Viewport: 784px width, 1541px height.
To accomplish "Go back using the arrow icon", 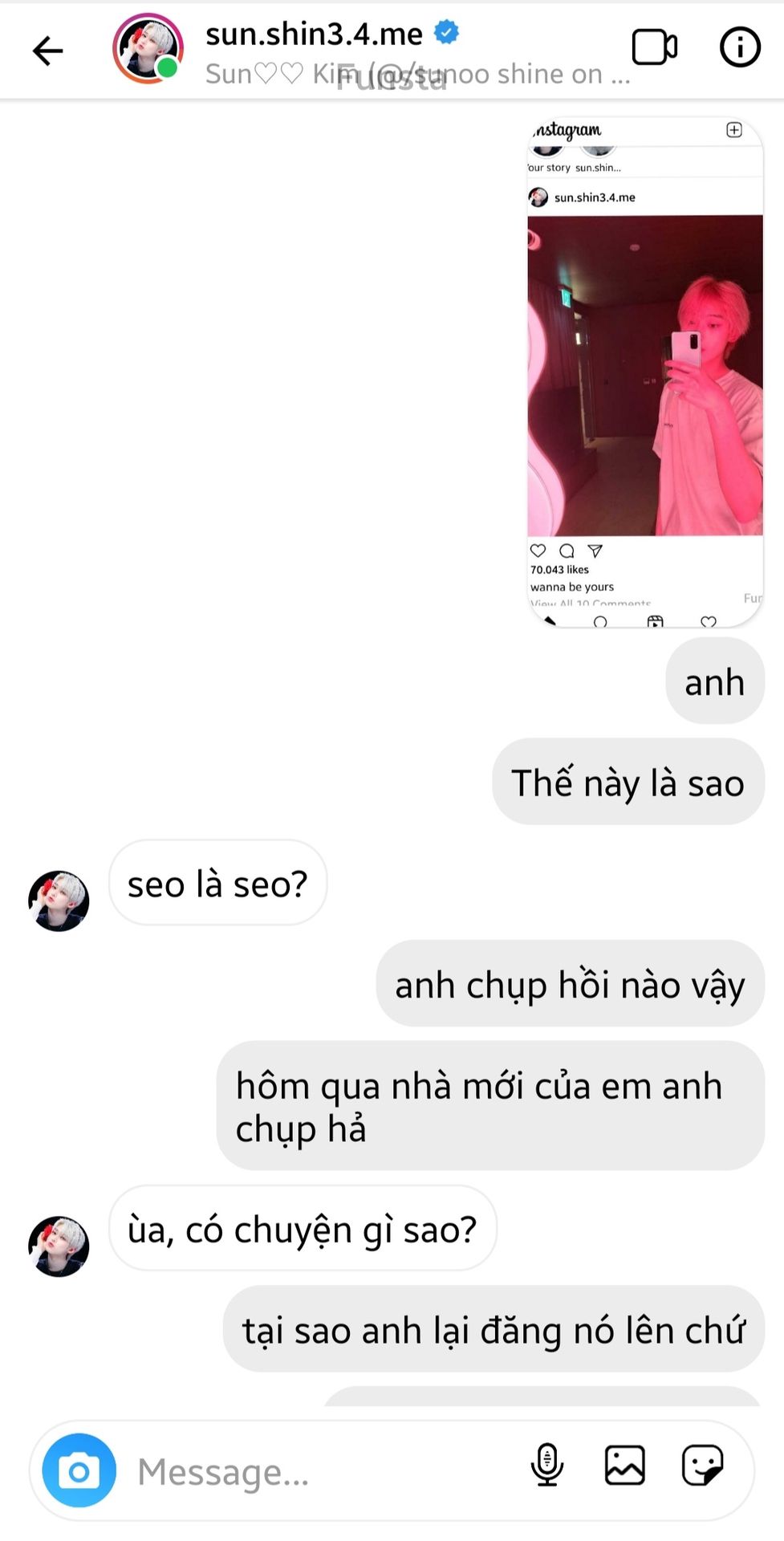I will (x=47, y=51).
